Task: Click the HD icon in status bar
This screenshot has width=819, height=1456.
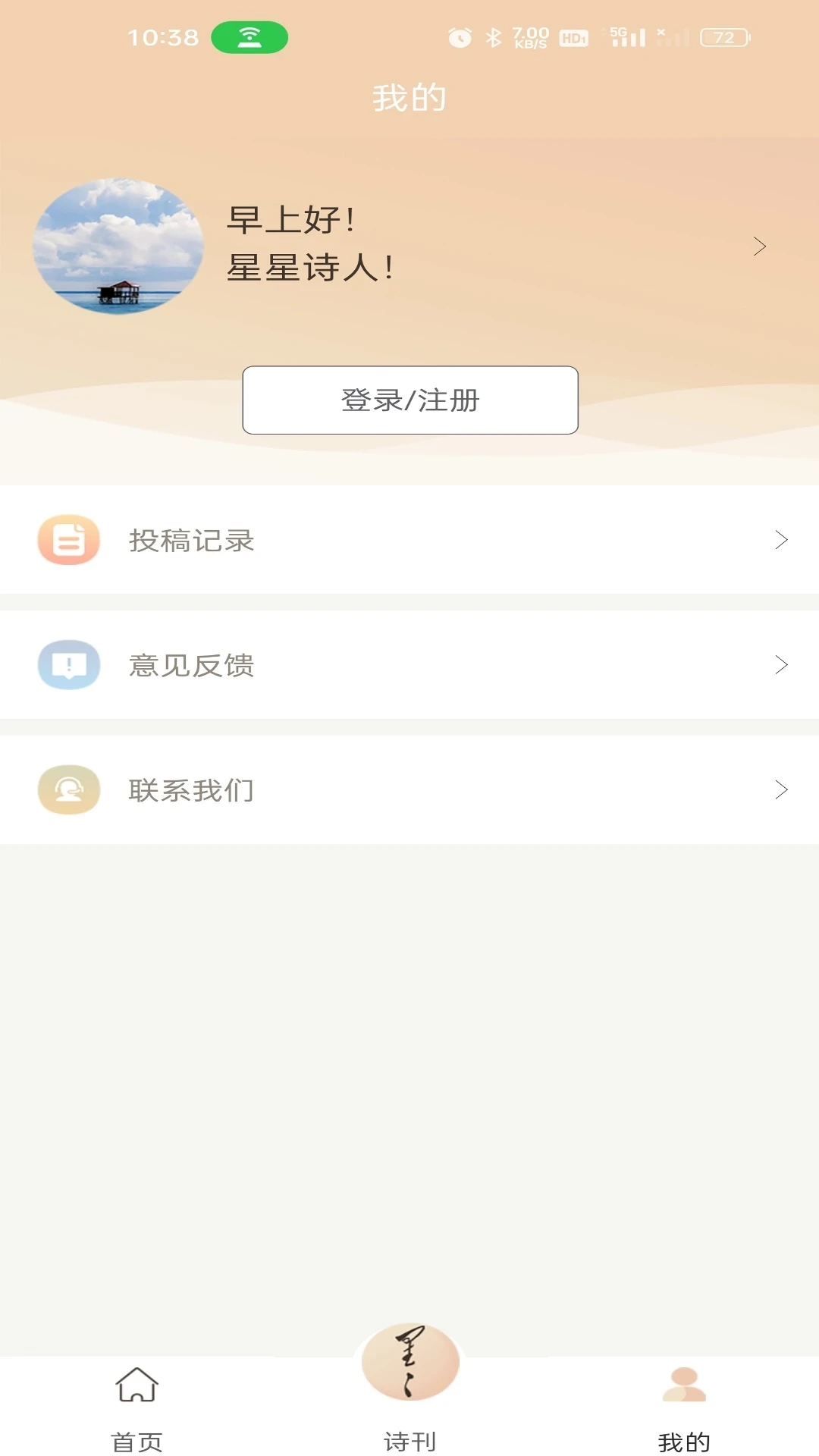Action: tap(573, 38)
